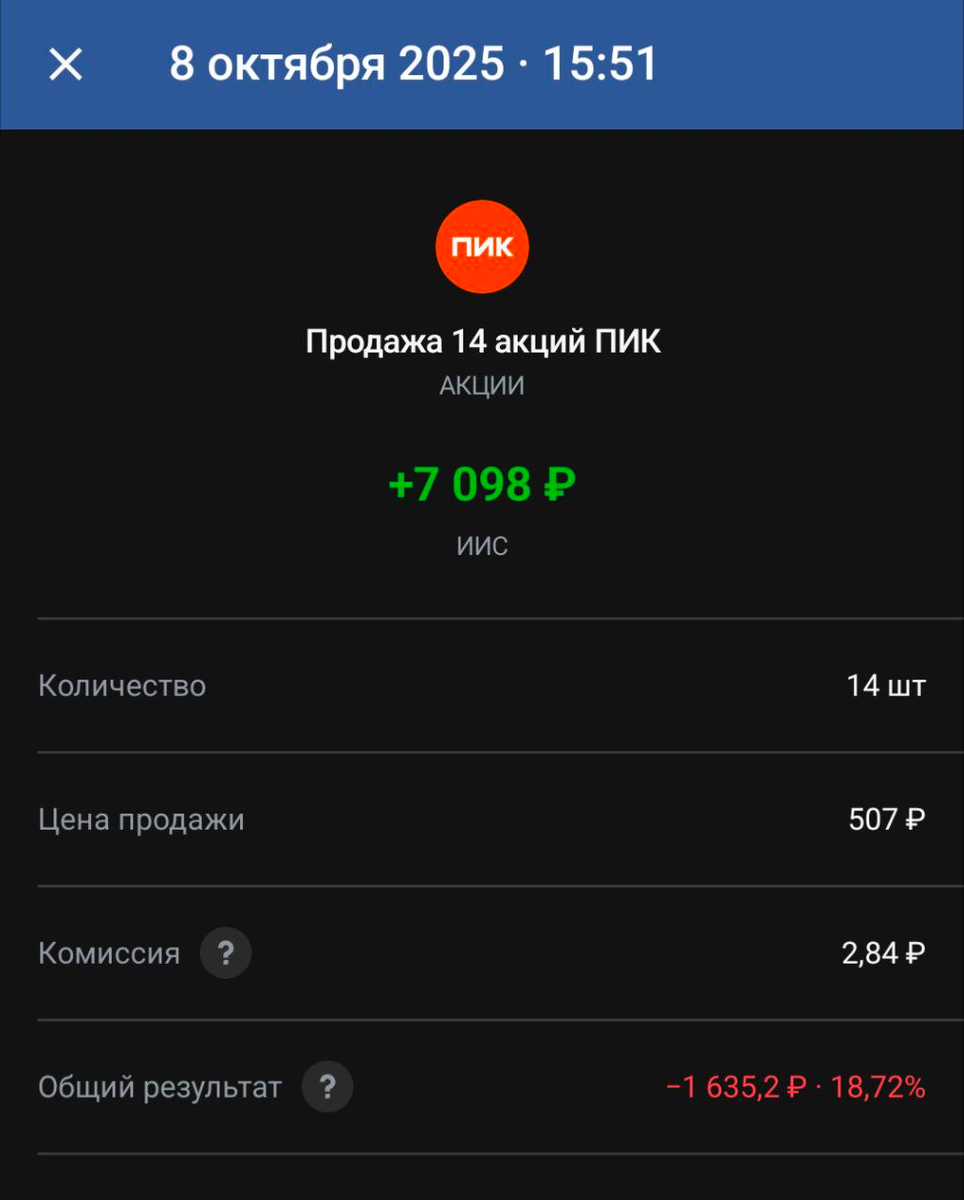Select the АКЦИИ label under the title

pyautogui.click(x=482, y=384)
